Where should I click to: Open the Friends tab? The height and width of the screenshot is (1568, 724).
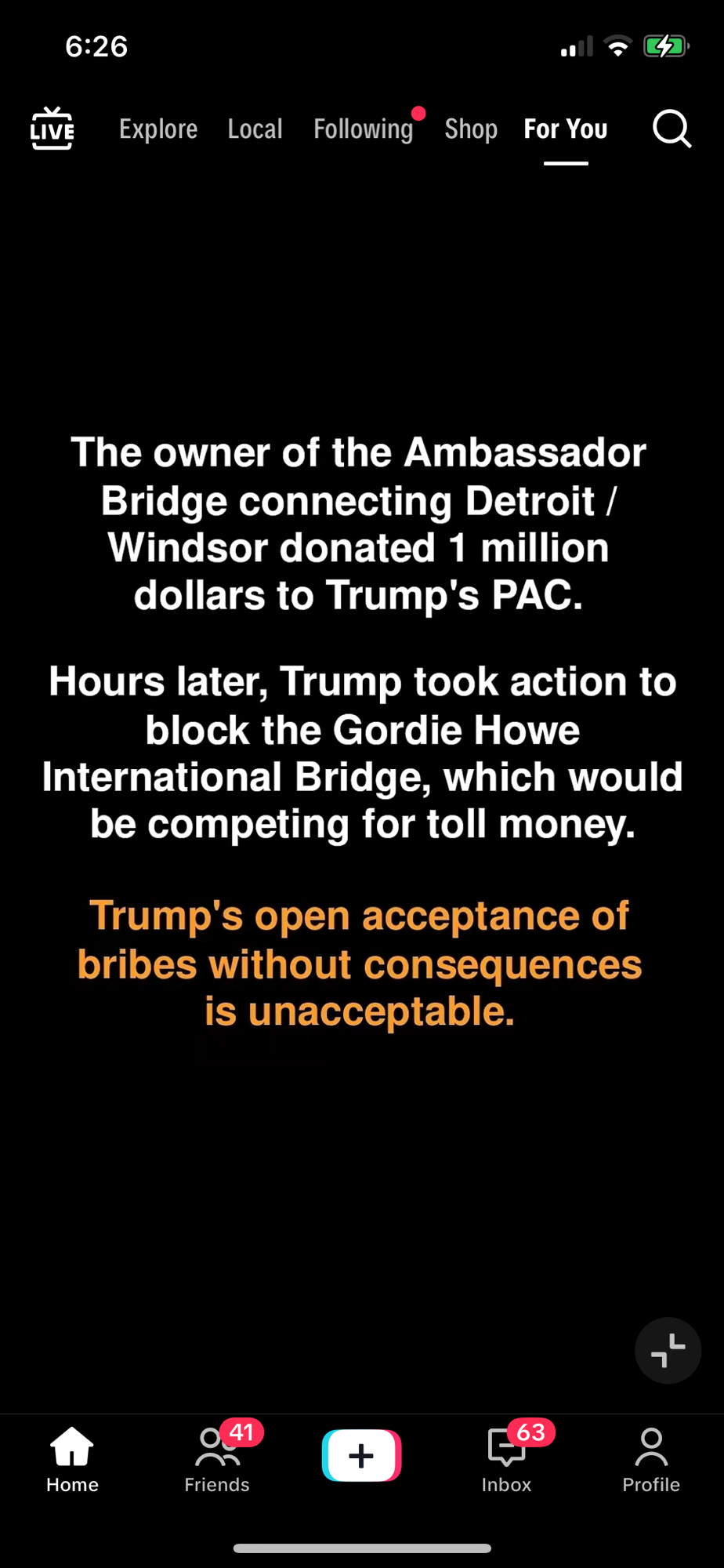coord(217,1458)
